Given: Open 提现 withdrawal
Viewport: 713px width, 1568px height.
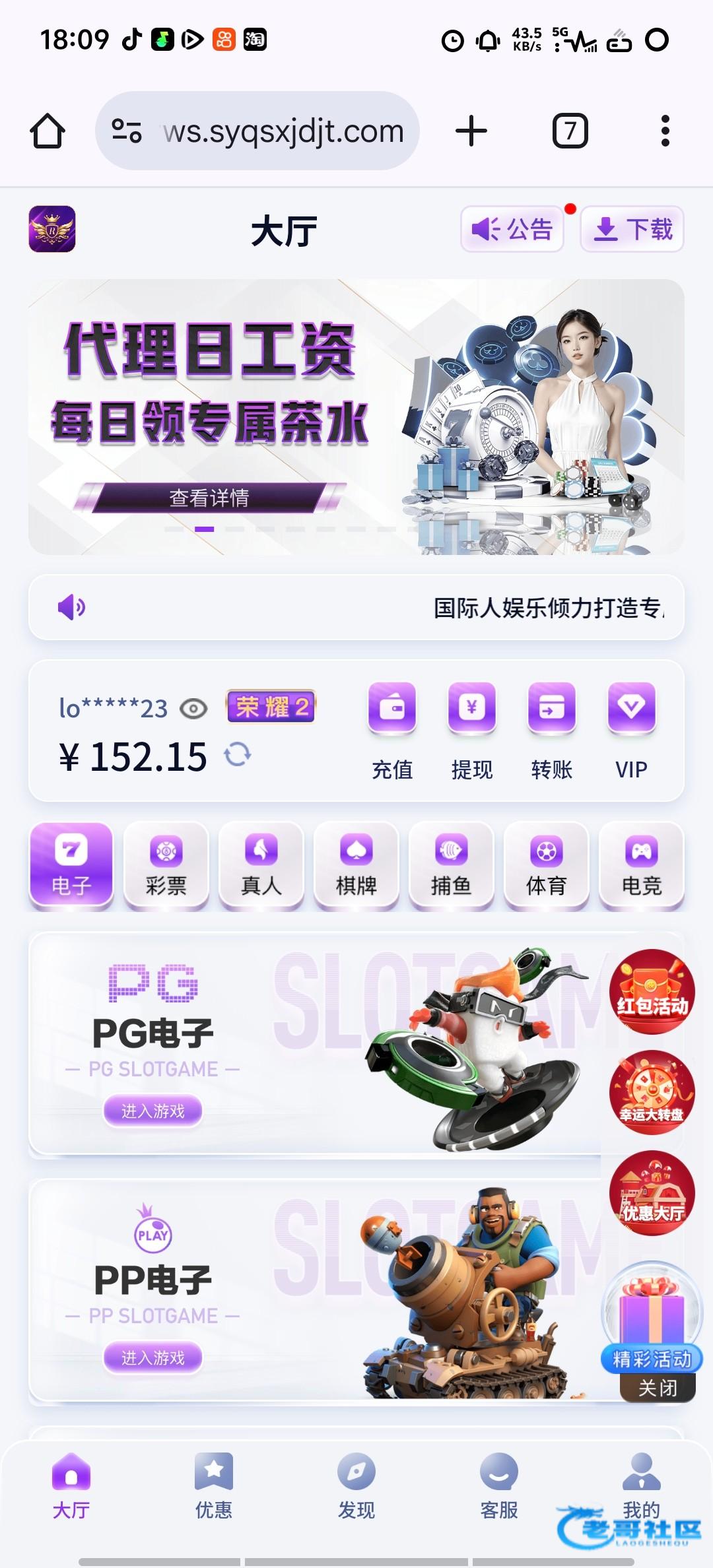Looking at the screenshot, I should point(472,731).
